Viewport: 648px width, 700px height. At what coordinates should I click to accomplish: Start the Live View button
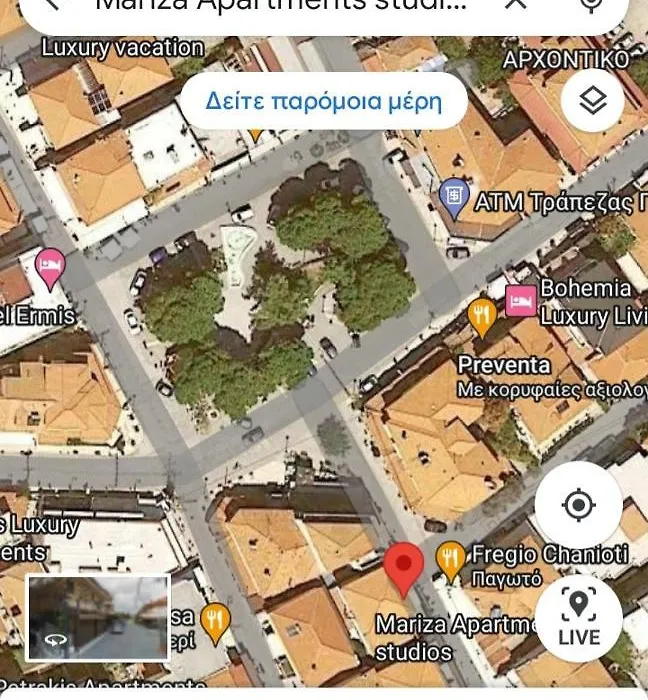pyautogui.click(x=578, y=615)
